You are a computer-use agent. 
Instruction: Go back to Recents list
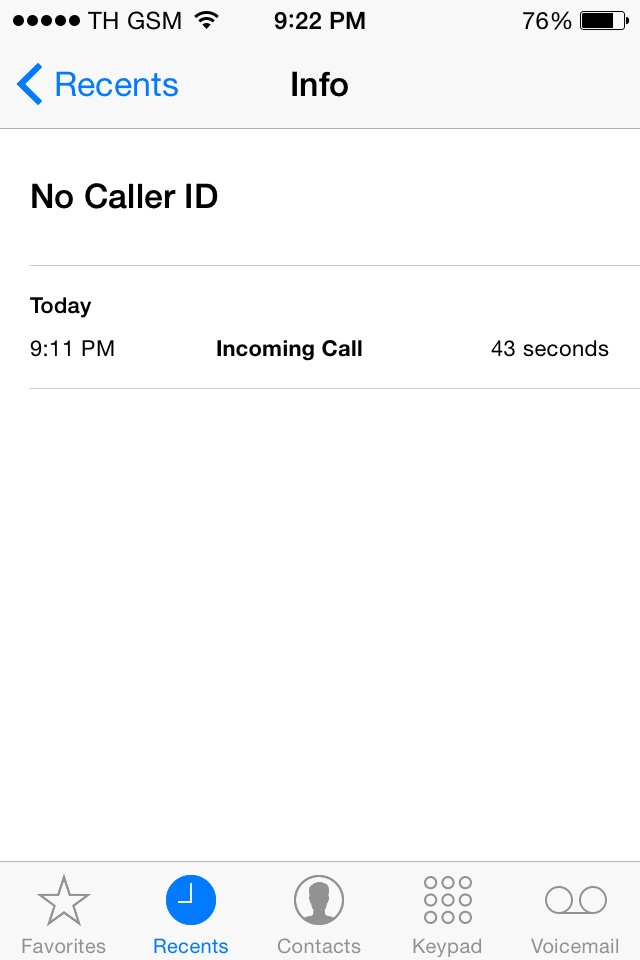98,85
